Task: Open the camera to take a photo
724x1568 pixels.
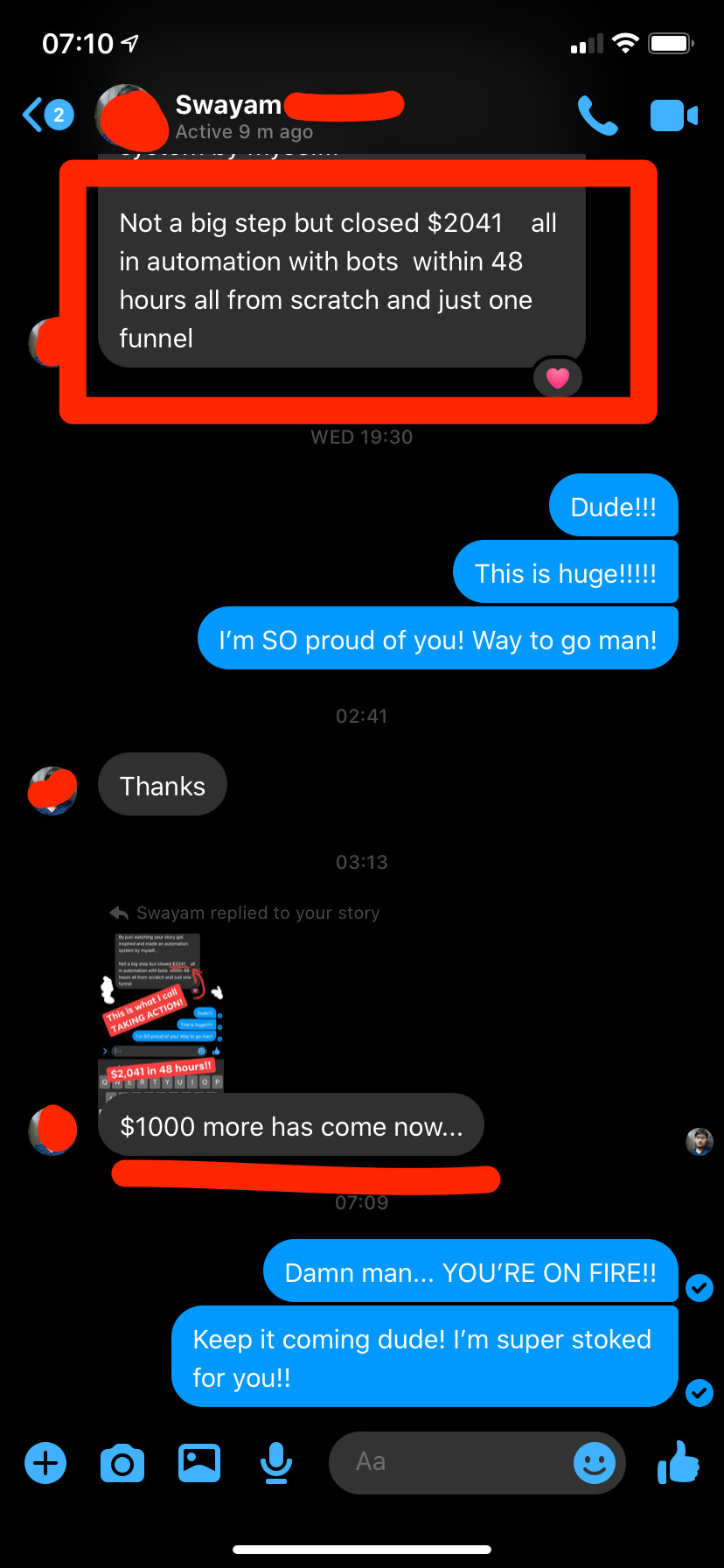Action: point(122,1462)
